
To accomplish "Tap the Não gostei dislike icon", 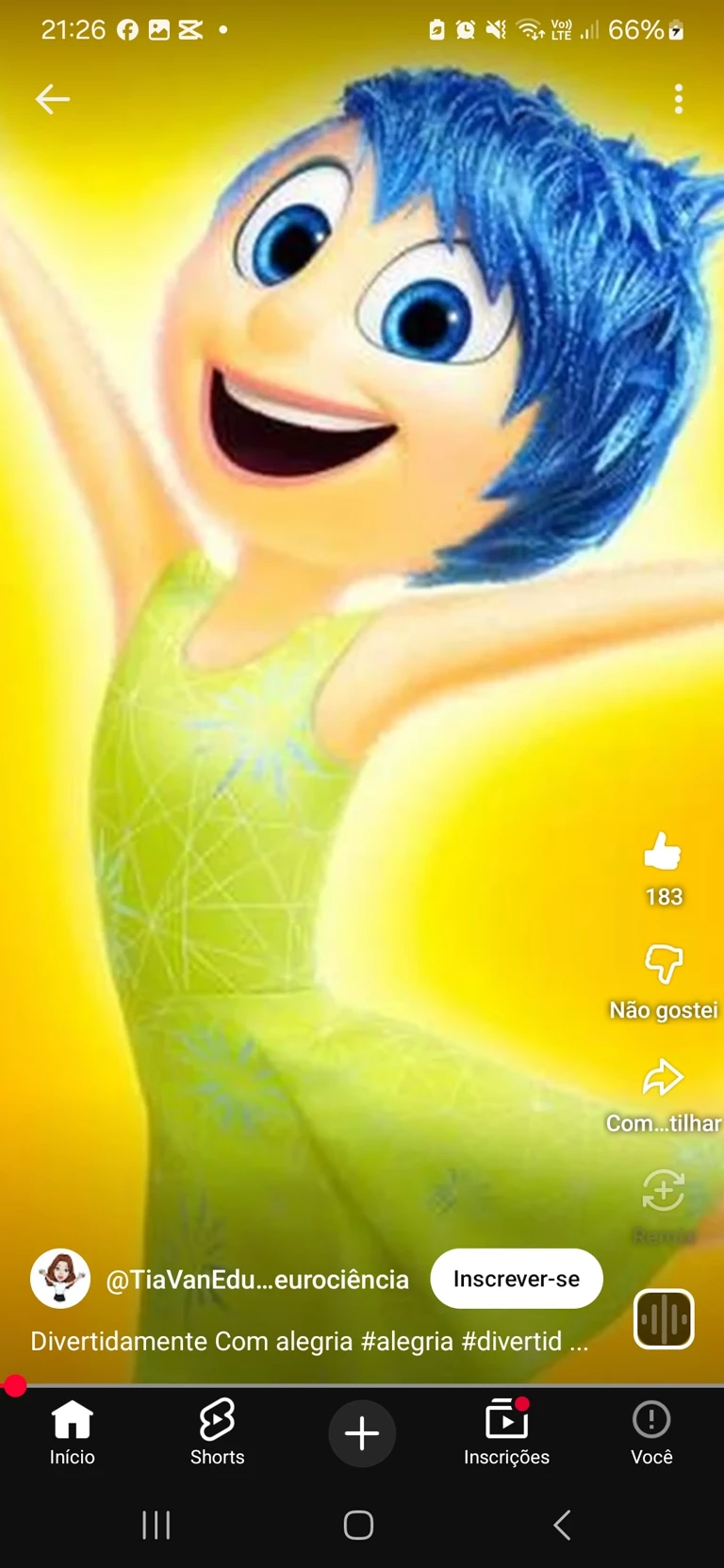I will [x=663, y=964].
